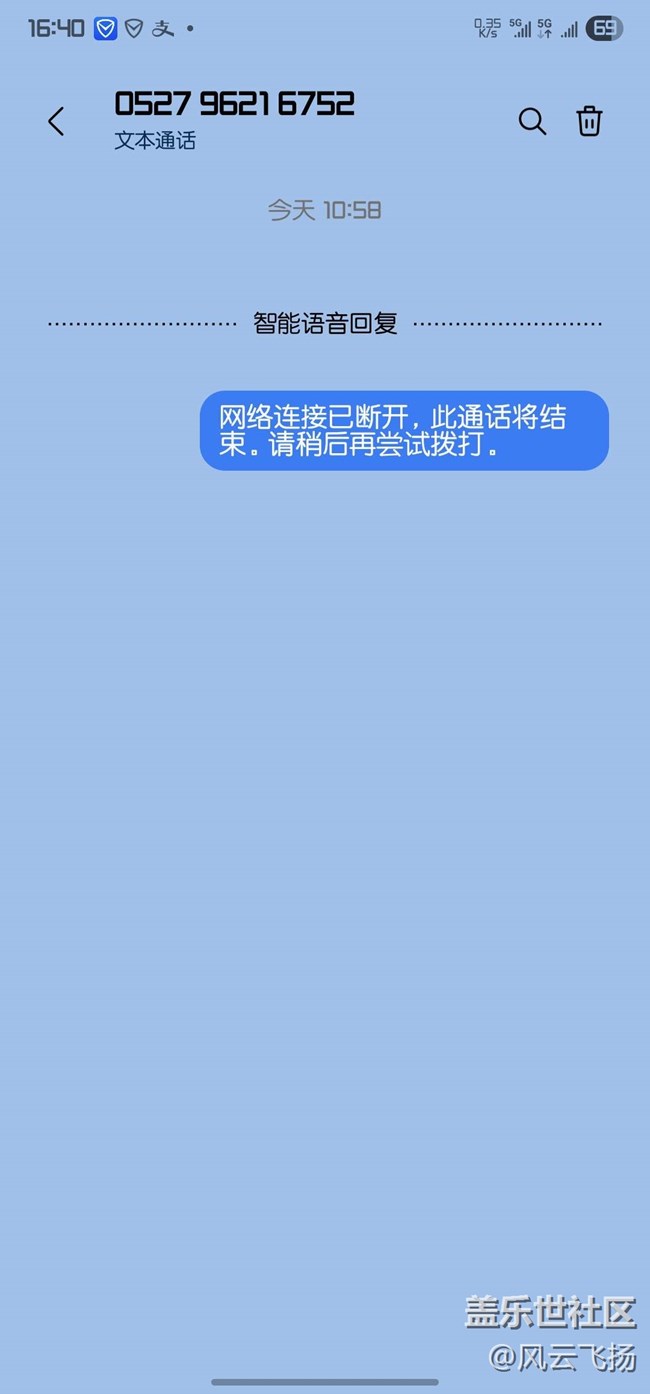Search within this text call conversation
Viewport: 650px width, 1394px height.
(532, 122)
